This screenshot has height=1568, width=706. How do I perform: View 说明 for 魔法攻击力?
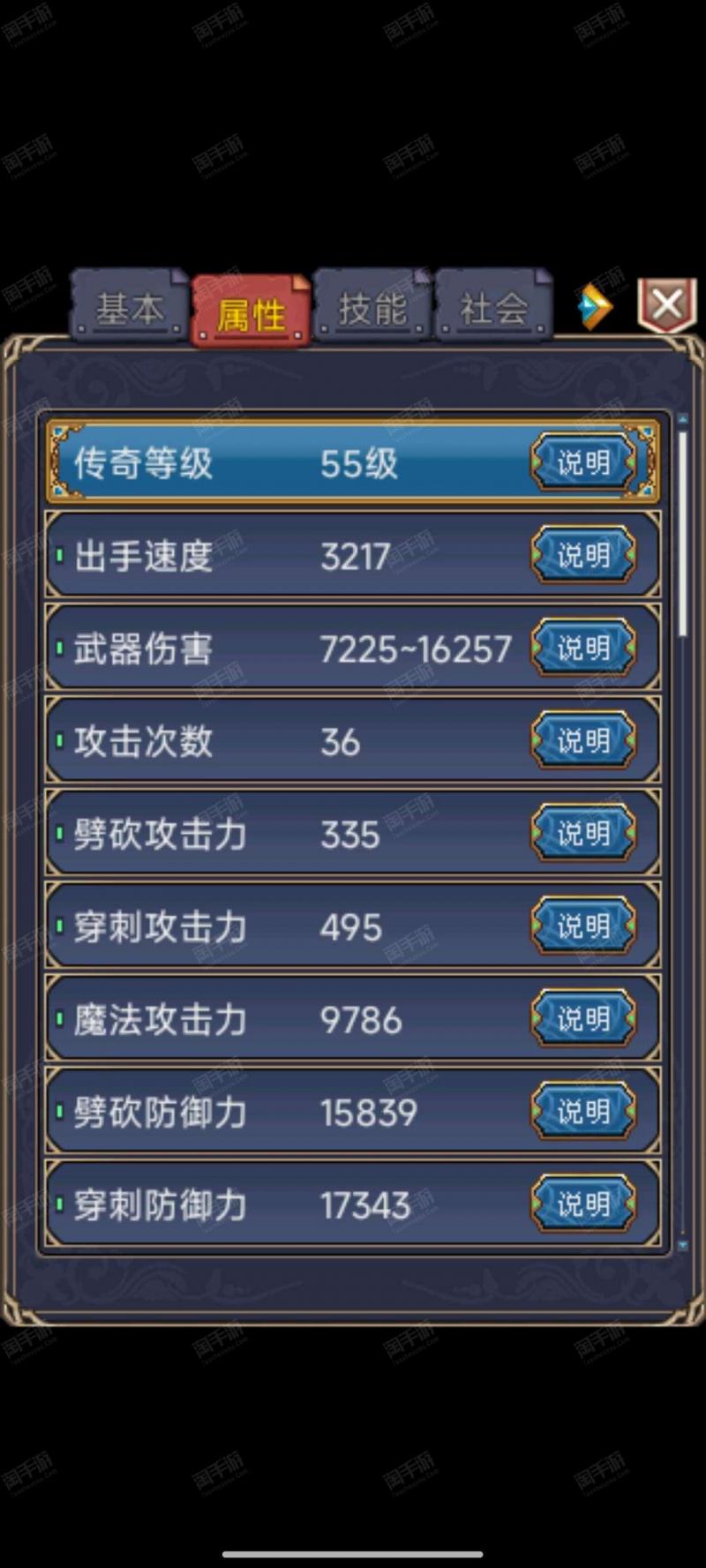[582, 1018]
